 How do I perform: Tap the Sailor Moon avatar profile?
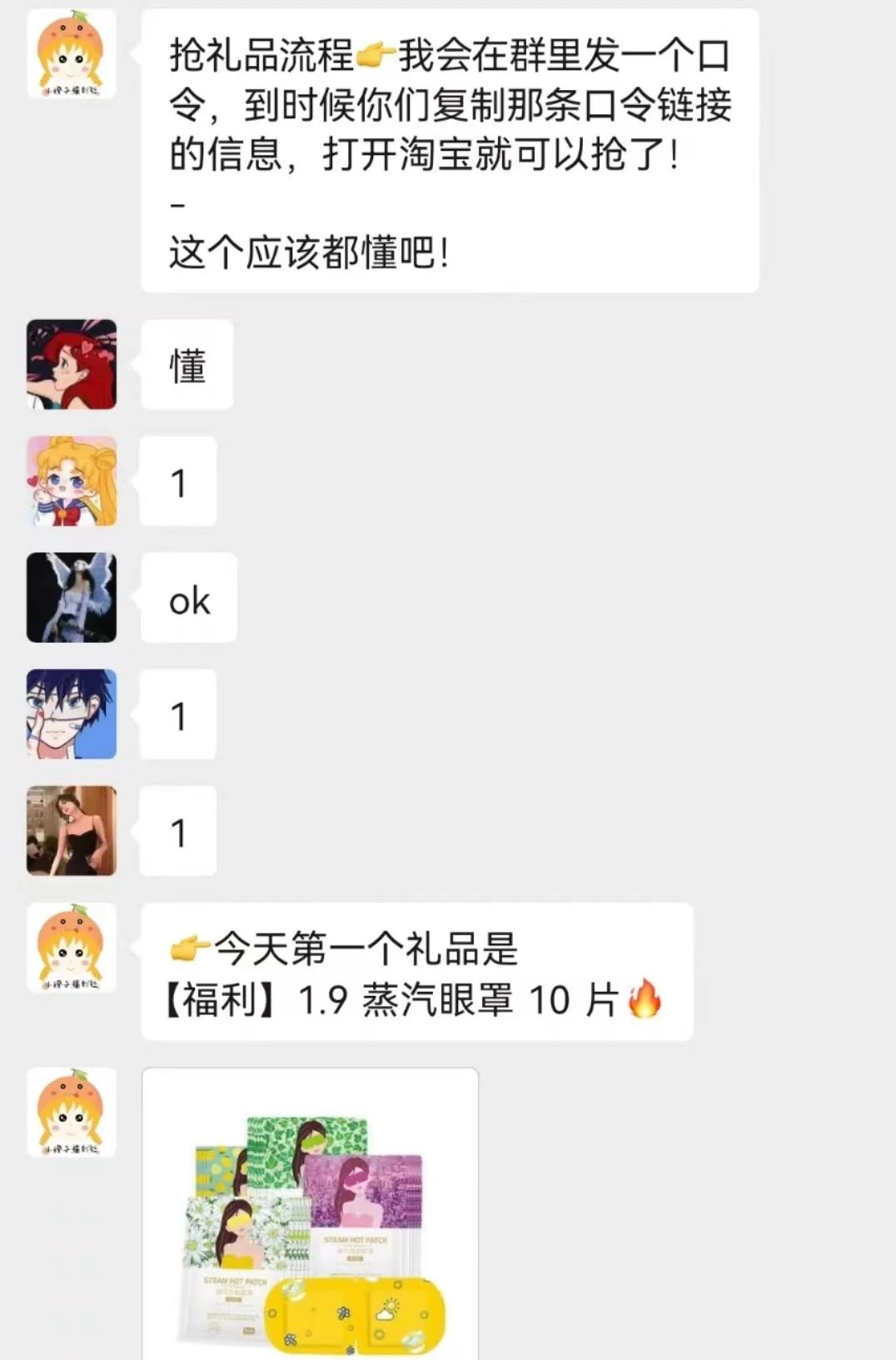tap(72, 481)
